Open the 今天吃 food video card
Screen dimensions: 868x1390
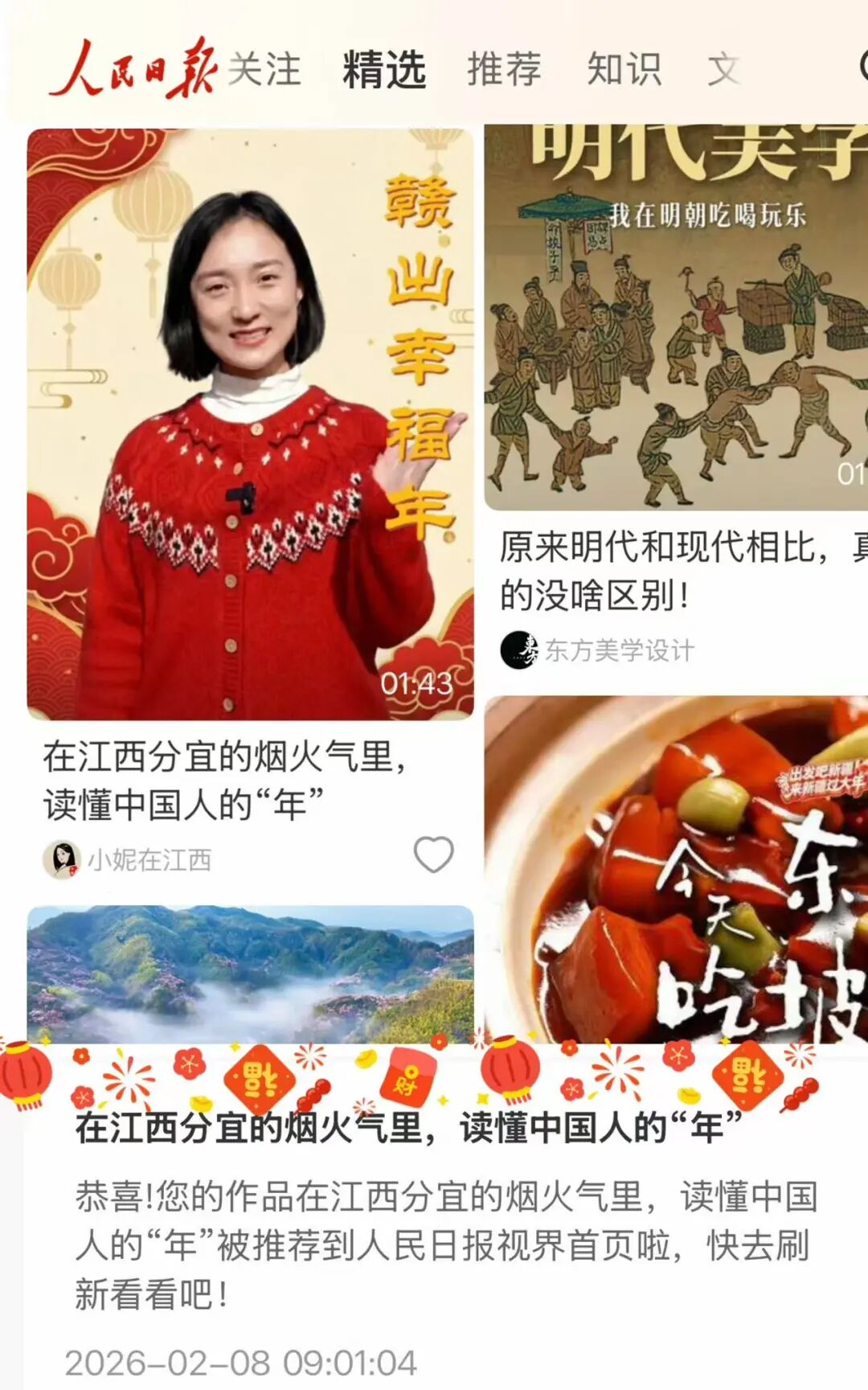676,870
